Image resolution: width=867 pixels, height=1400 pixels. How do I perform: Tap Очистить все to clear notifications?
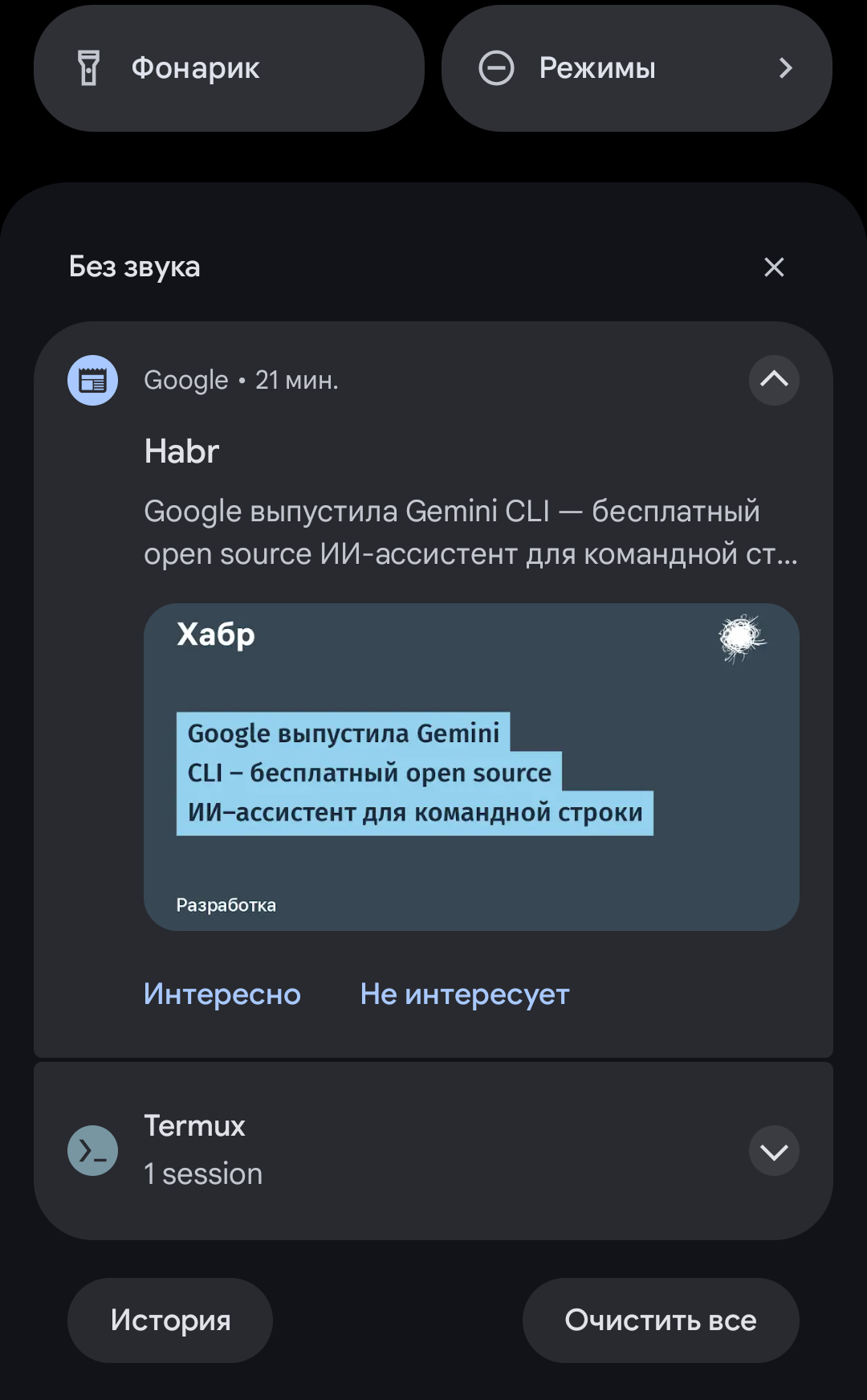click(x=661, y=1320)
